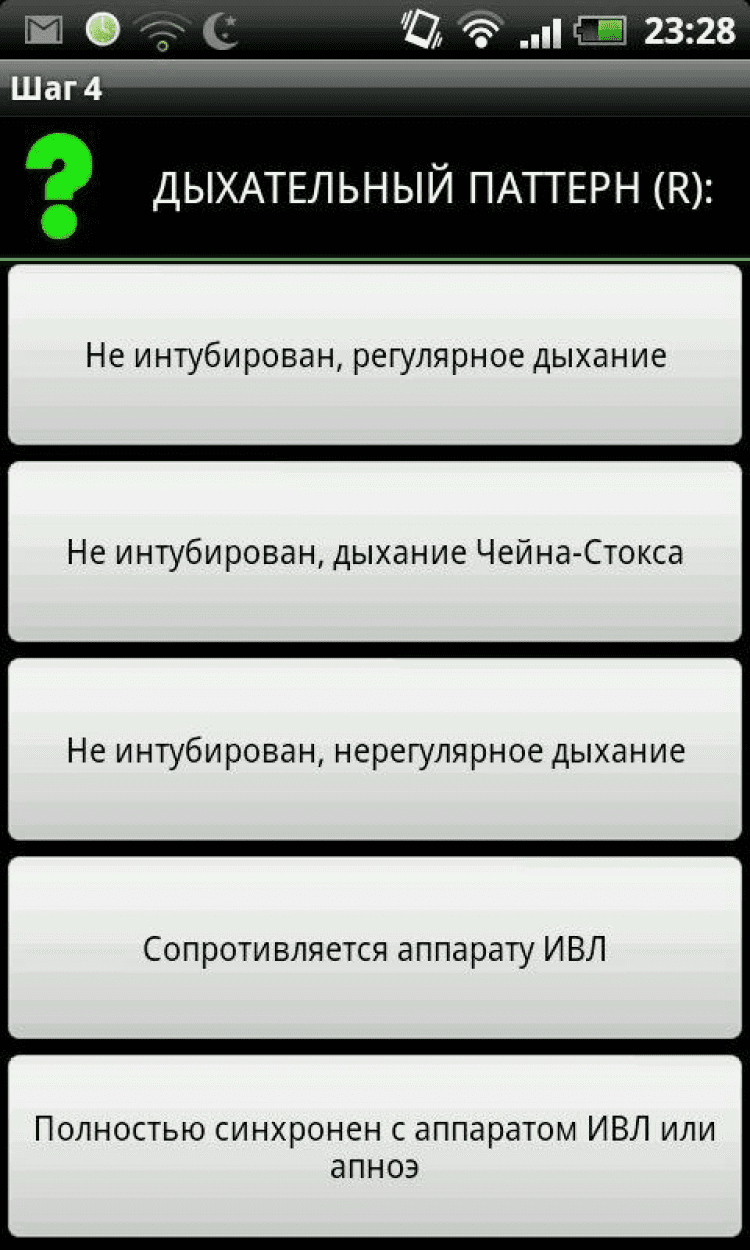The height and width of the screenshot is (1250, 750).
Task: Pick 'Не интубирован, нерегулярное дыхание'
Action: [375, 750]
